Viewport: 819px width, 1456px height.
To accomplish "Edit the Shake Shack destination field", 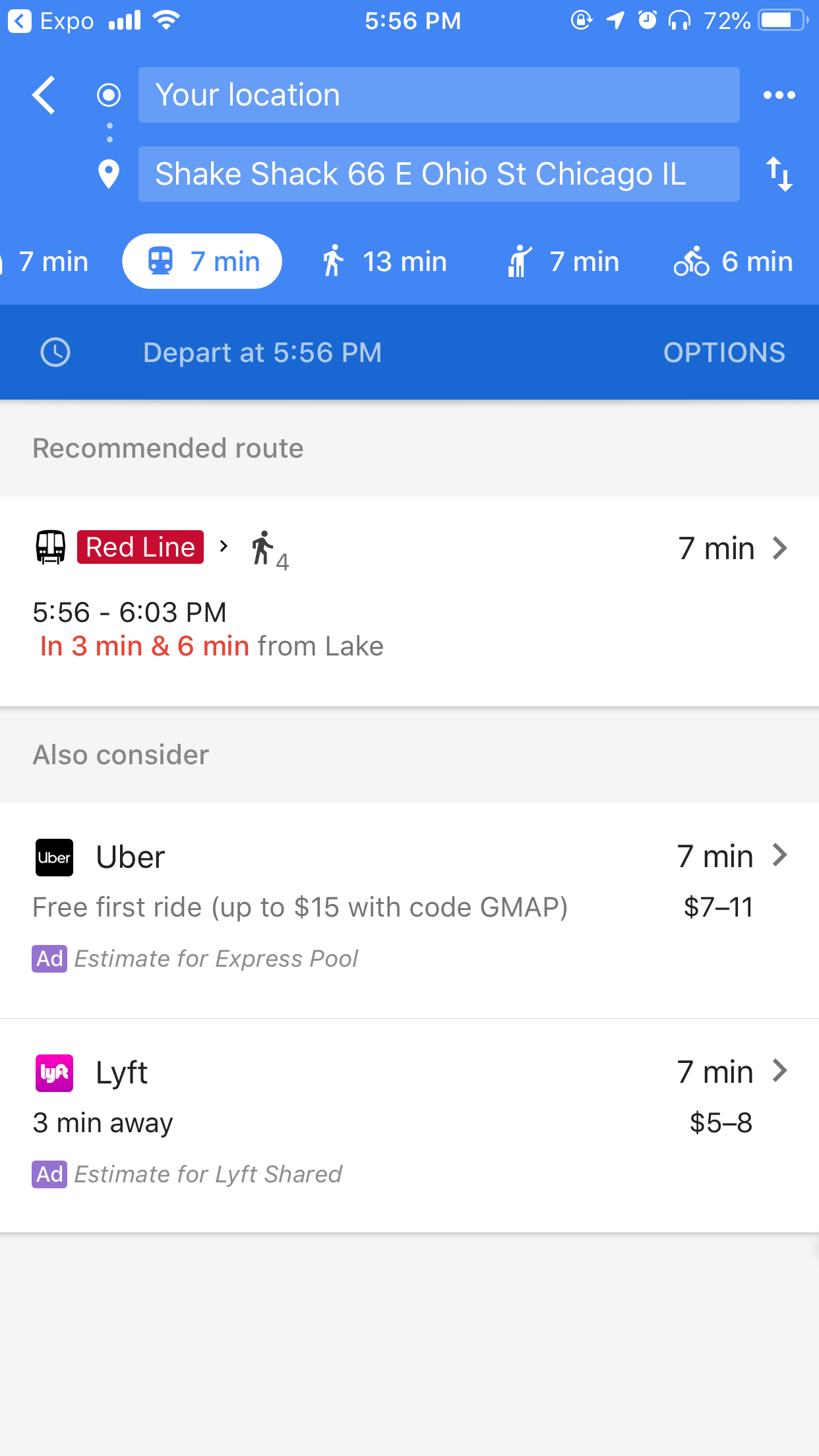I will (439, 174).
